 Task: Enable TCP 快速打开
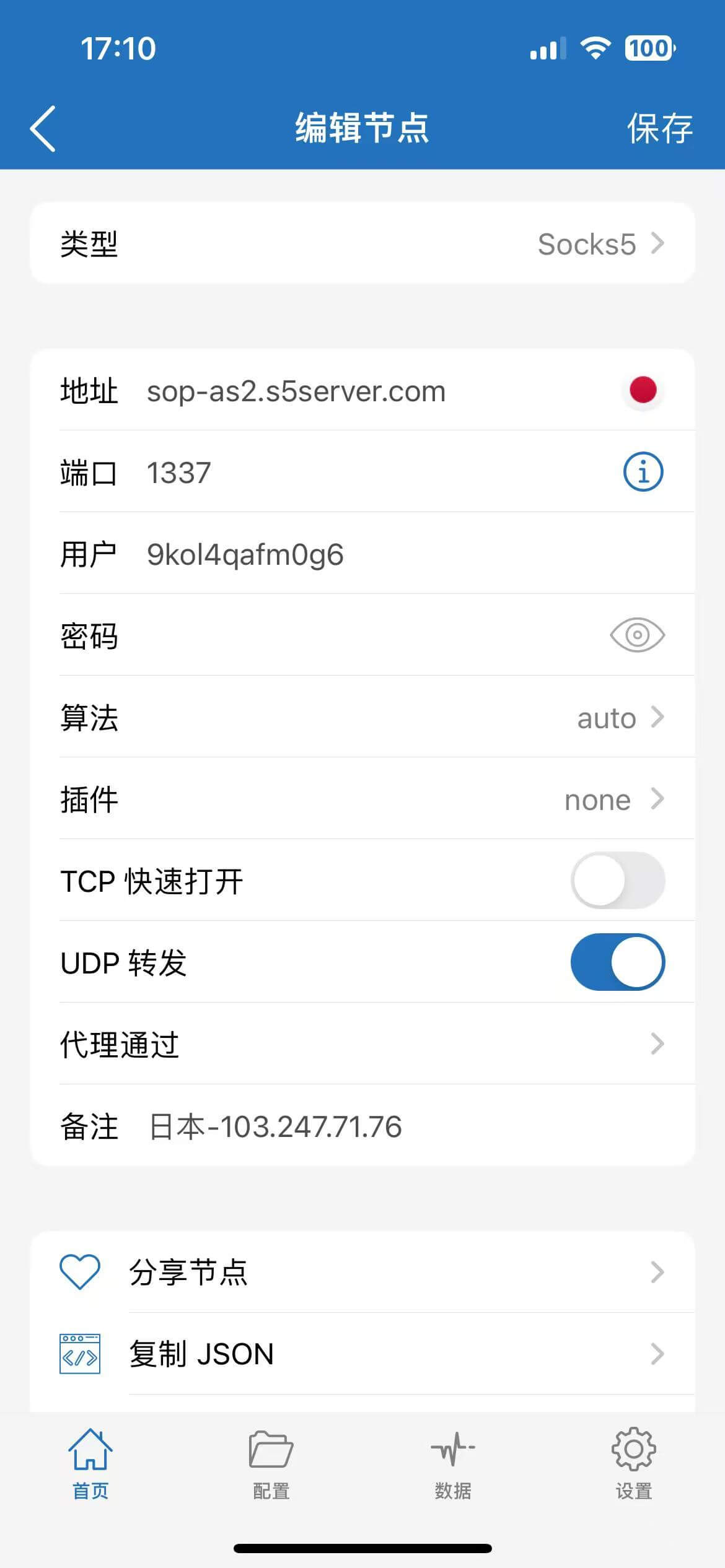click(x=617, y=881)
